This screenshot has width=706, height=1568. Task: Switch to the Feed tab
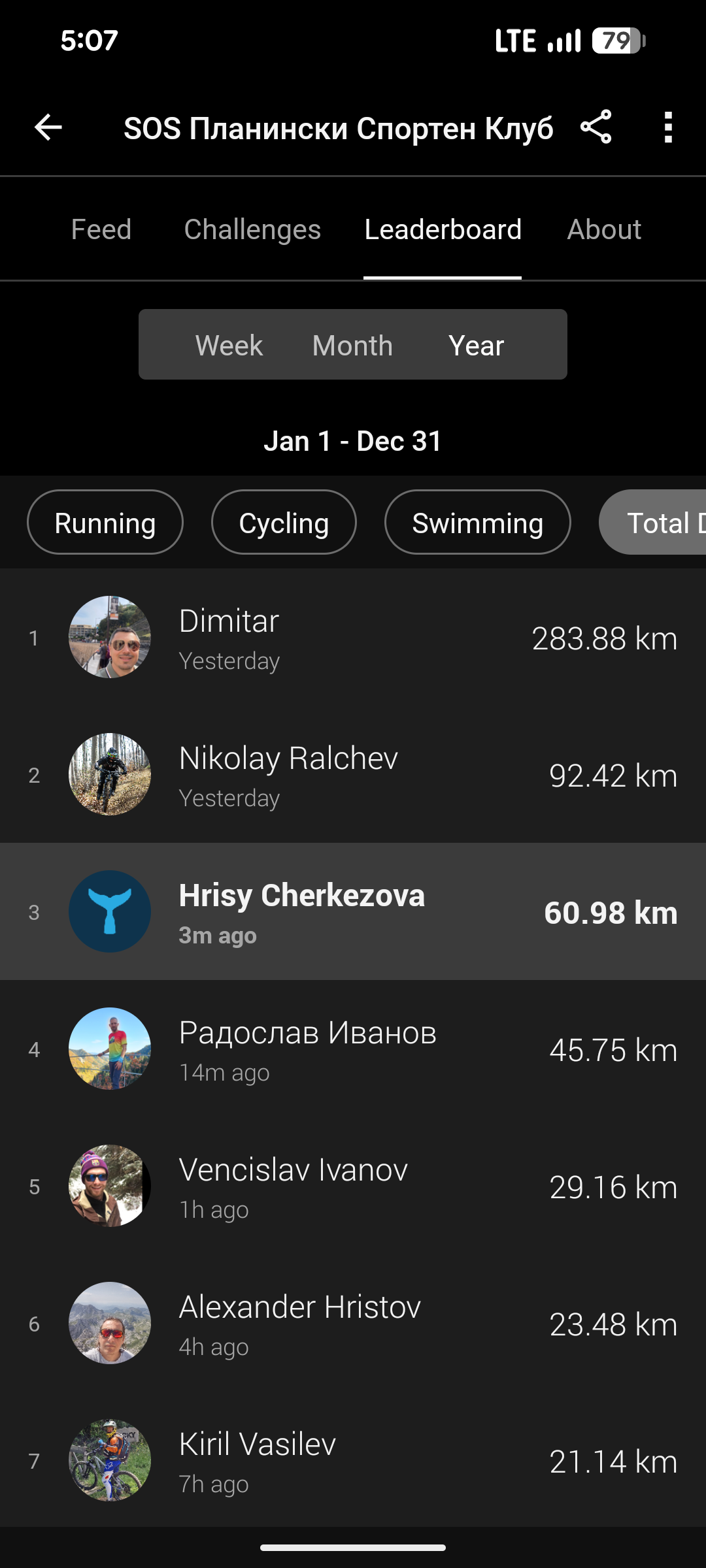(101, 229)
